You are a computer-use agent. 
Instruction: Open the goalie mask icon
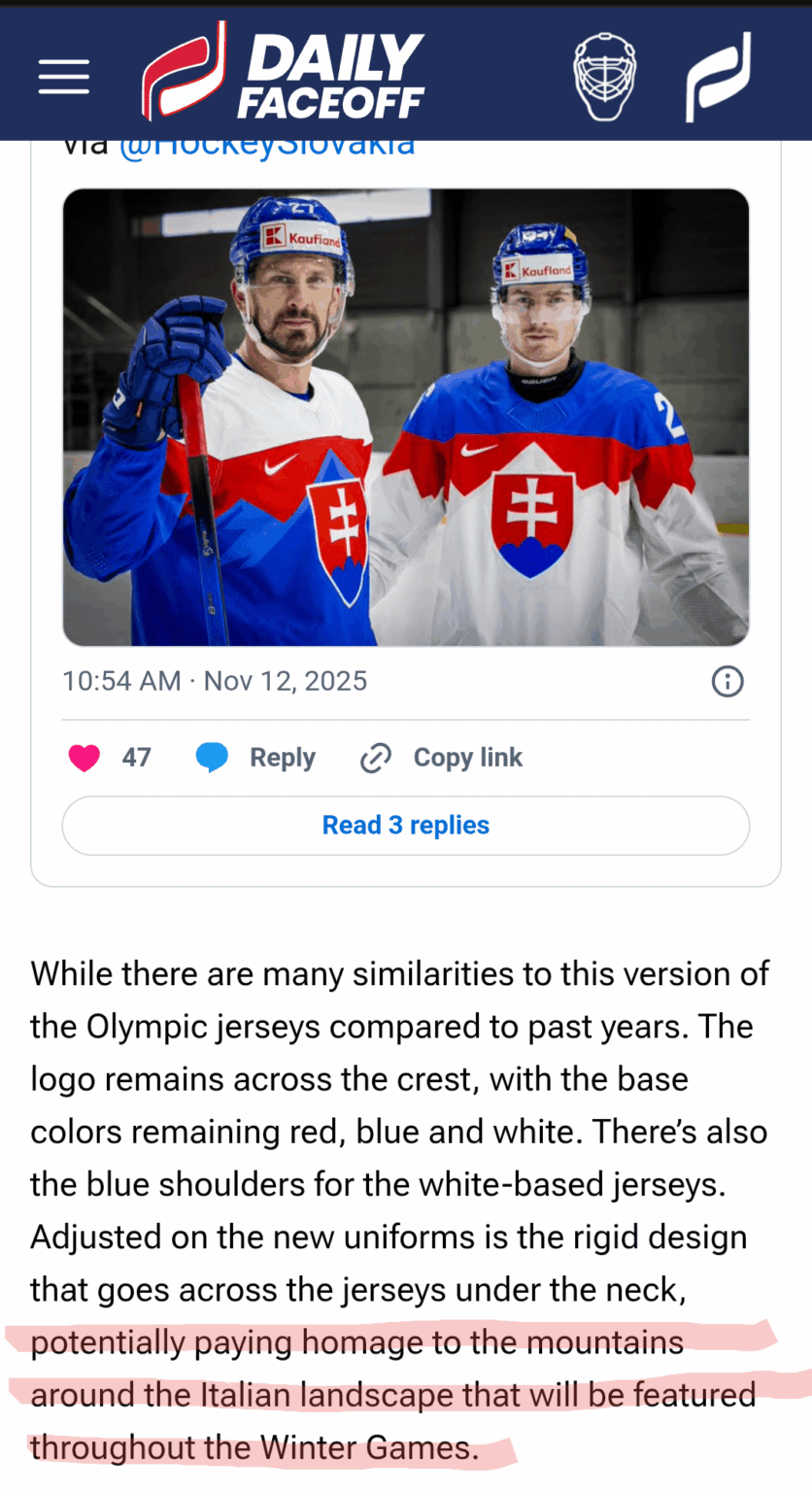604,76
